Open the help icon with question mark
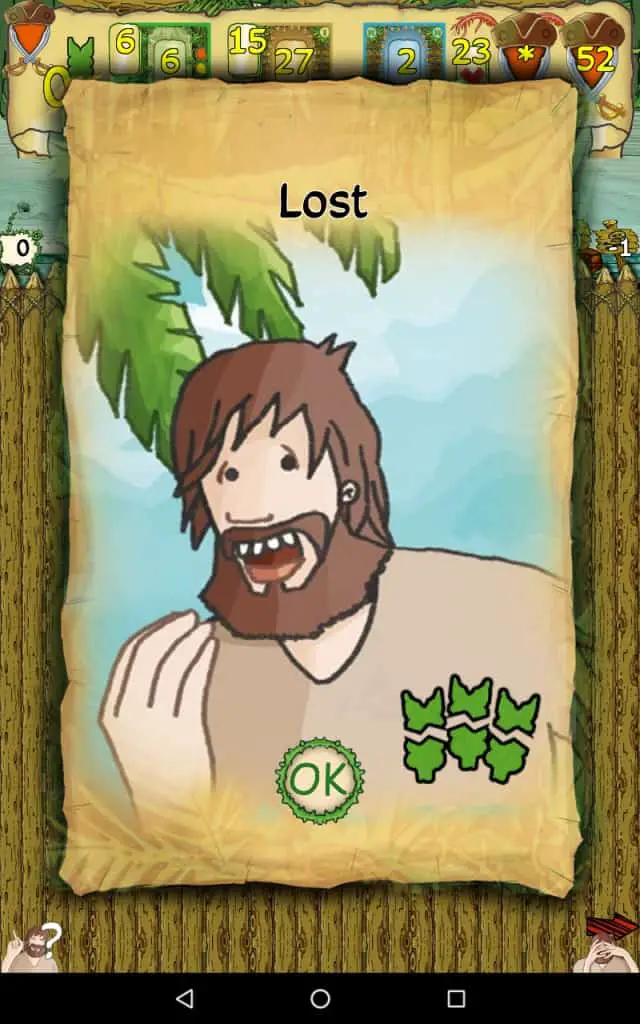 pyautogui.click(x=33, y=945)
